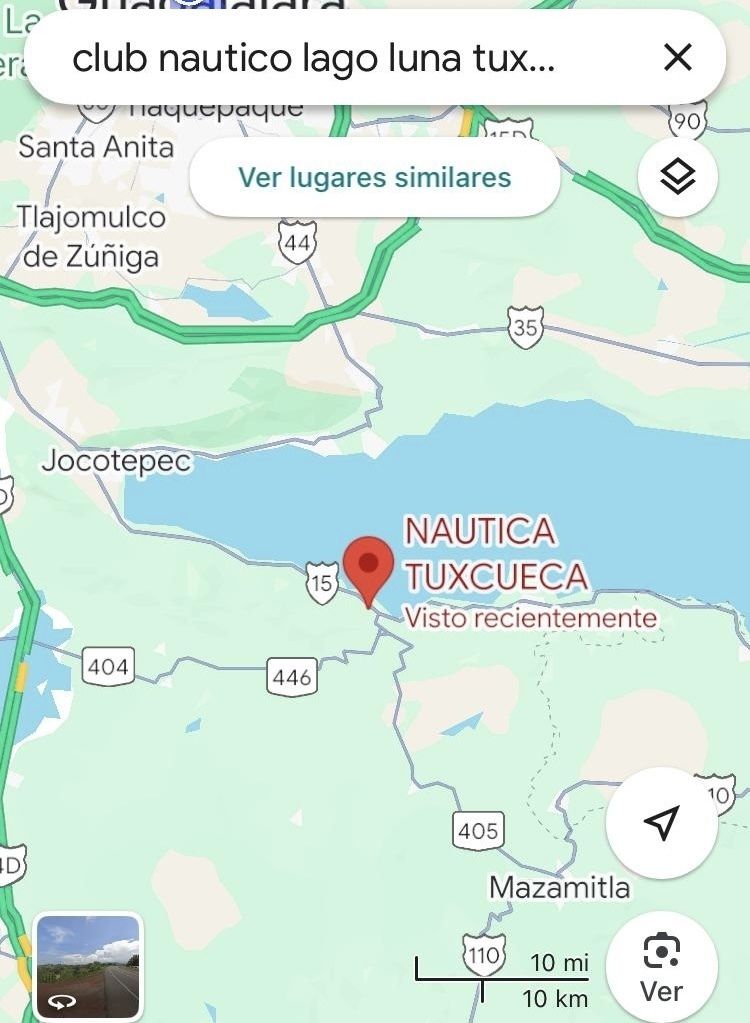Clear the search with the X button
Screen dimensions: 750x1023
click(x=677, y=58)
